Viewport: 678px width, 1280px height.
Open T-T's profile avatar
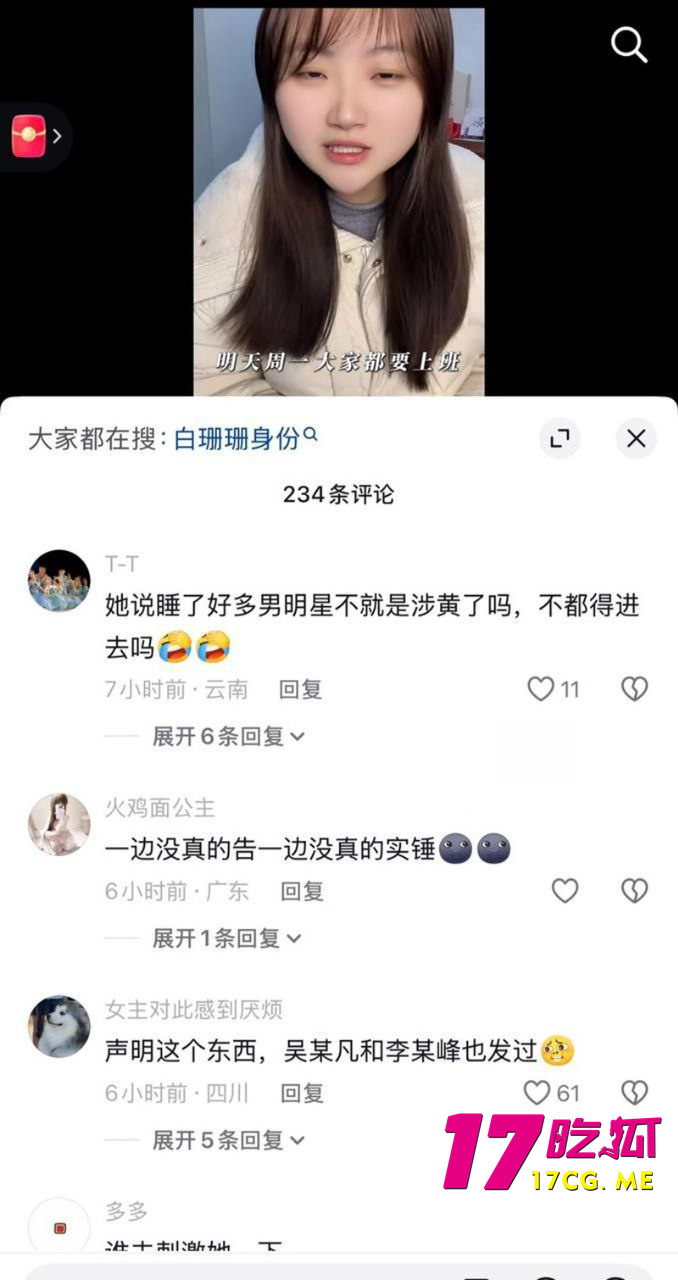59,581
